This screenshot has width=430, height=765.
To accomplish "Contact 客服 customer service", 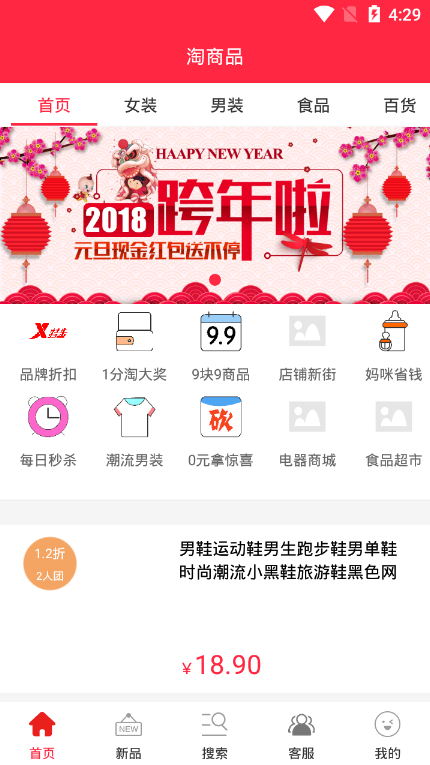I will click(301, 736).
